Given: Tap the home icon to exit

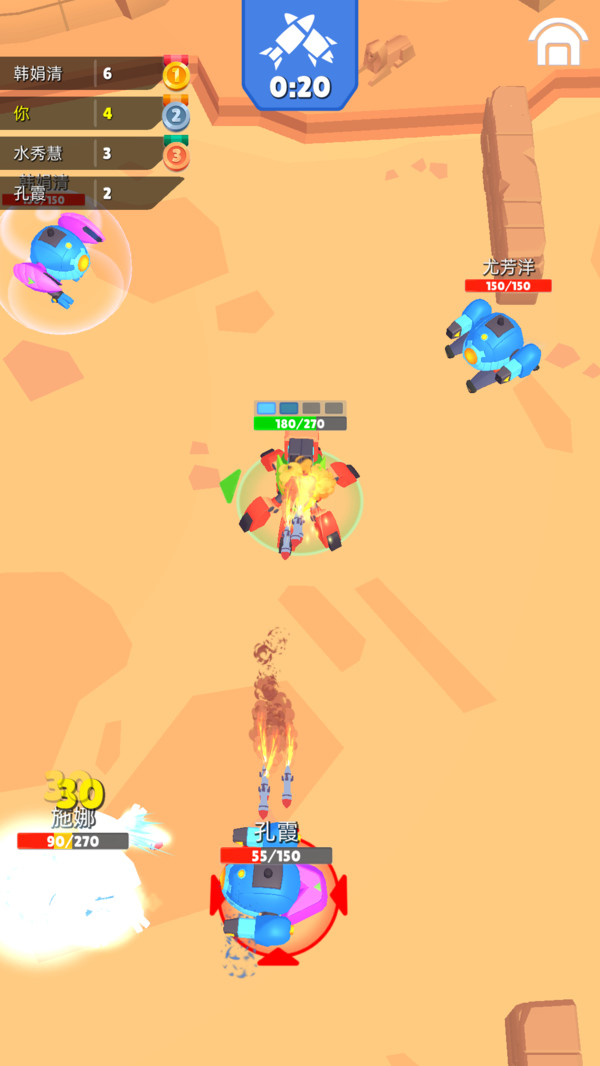Looking at the screenshot, I should click(558, 41).
